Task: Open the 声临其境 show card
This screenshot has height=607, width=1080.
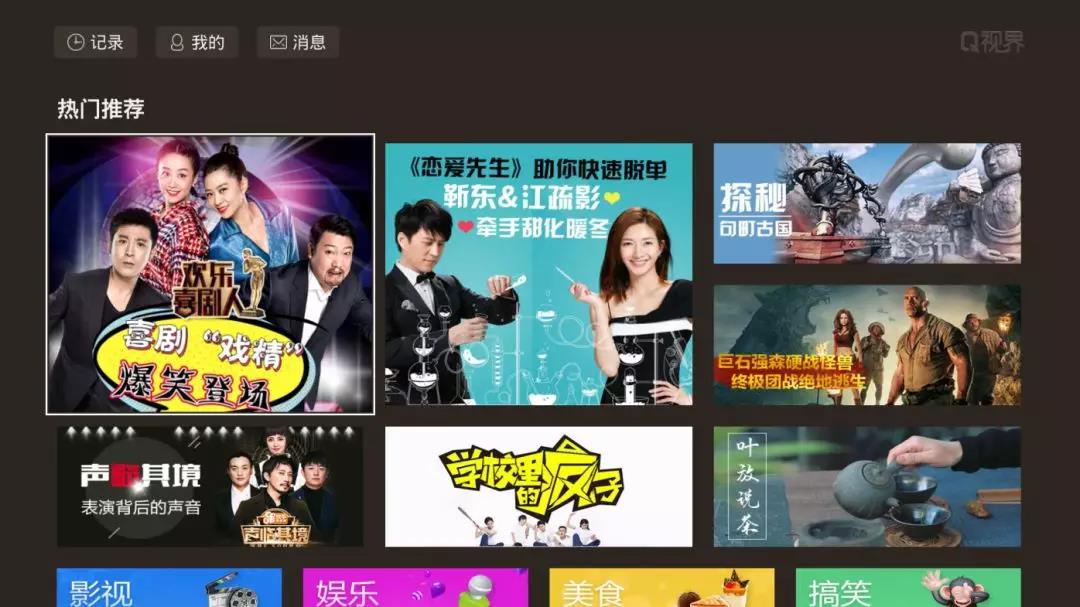Action: pos(210,487)
